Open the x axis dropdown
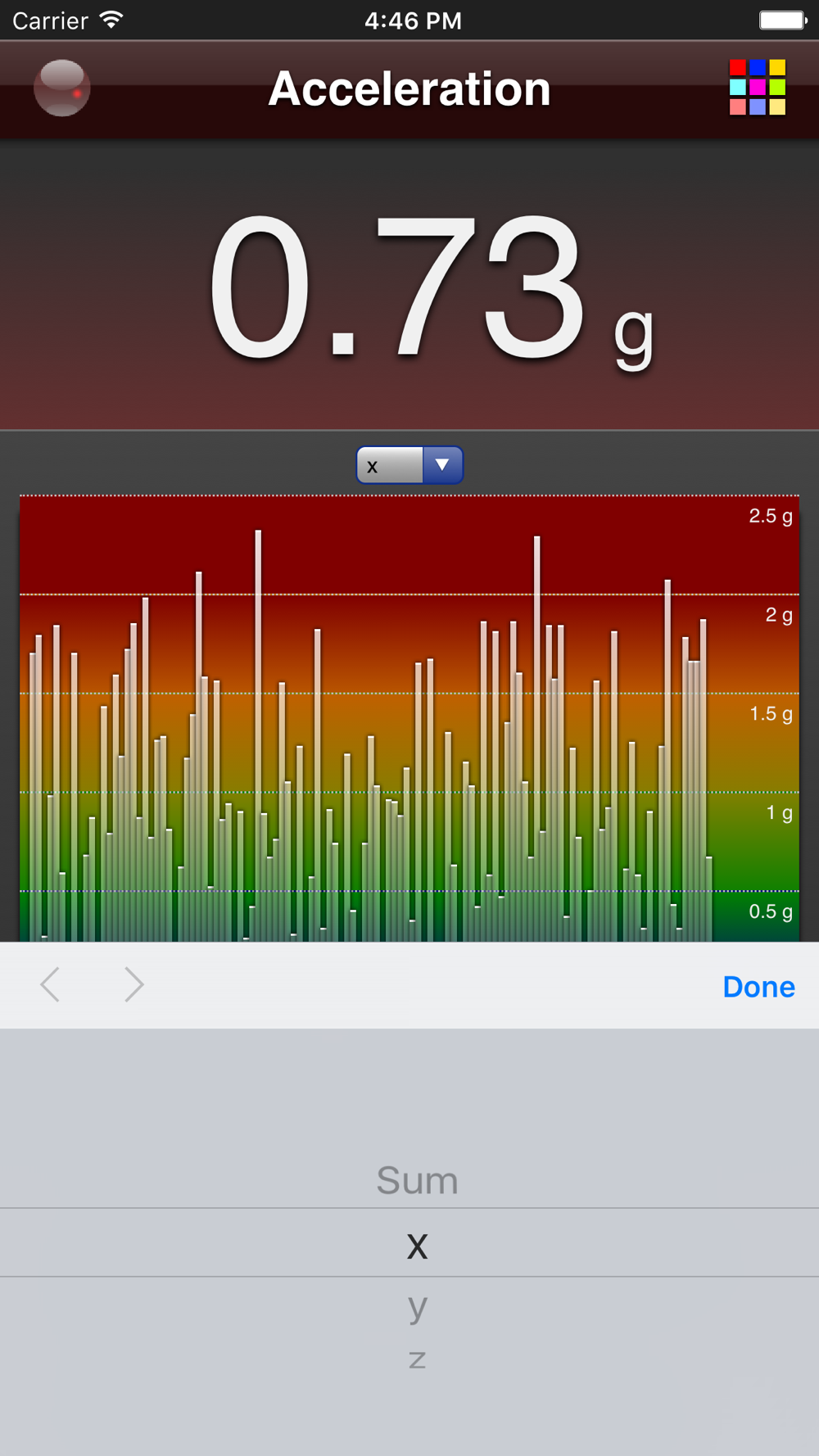The image size is (819, 1456). click(409, 465)
